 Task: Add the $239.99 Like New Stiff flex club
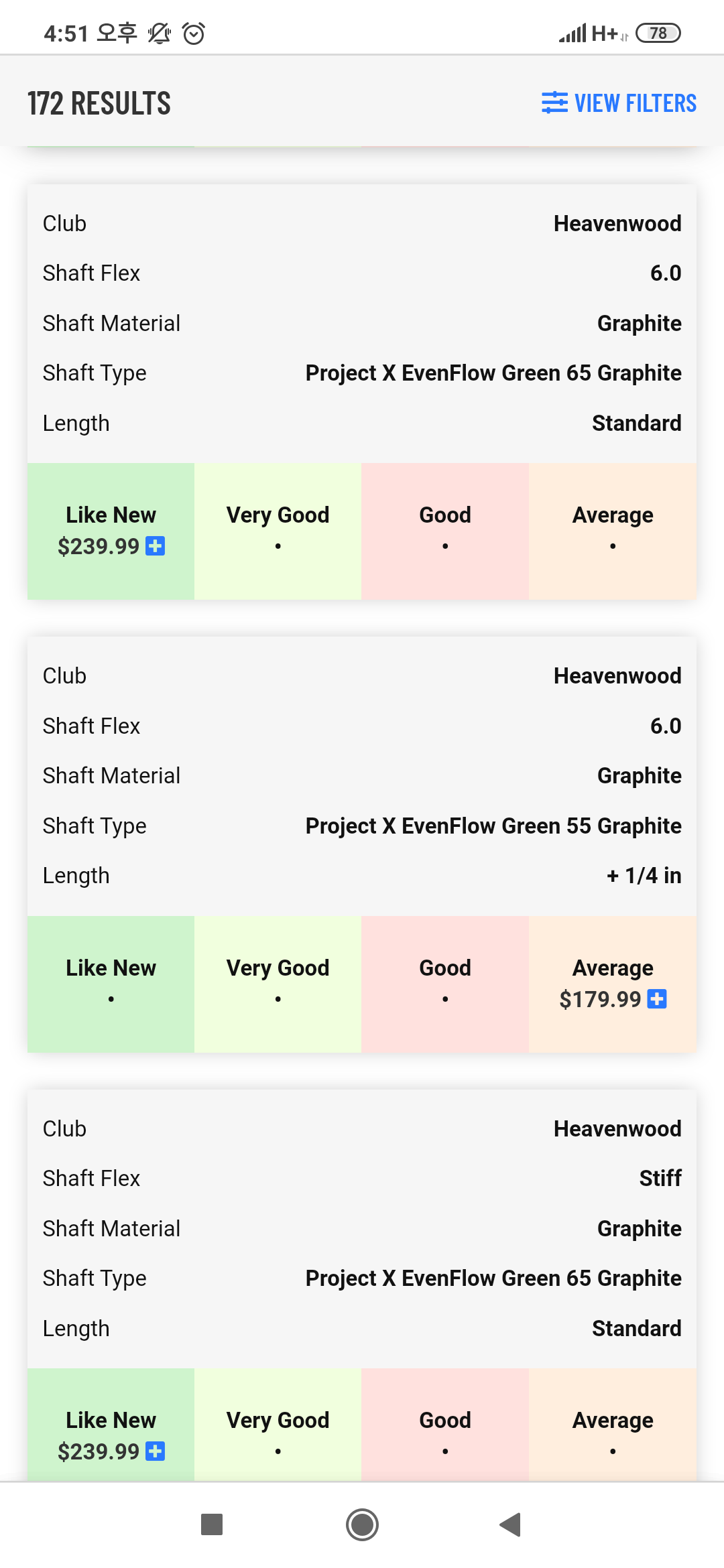pos(156,1451)
